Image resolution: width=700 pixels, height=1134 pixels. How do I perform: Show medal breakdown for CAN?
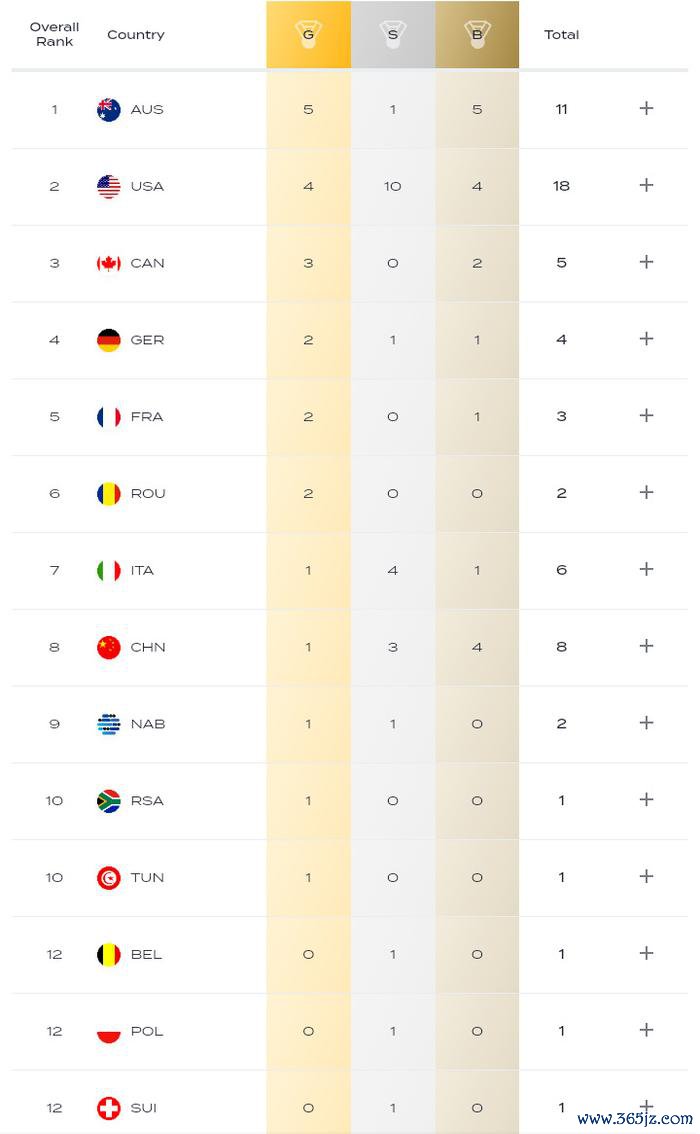coord(646,262)
